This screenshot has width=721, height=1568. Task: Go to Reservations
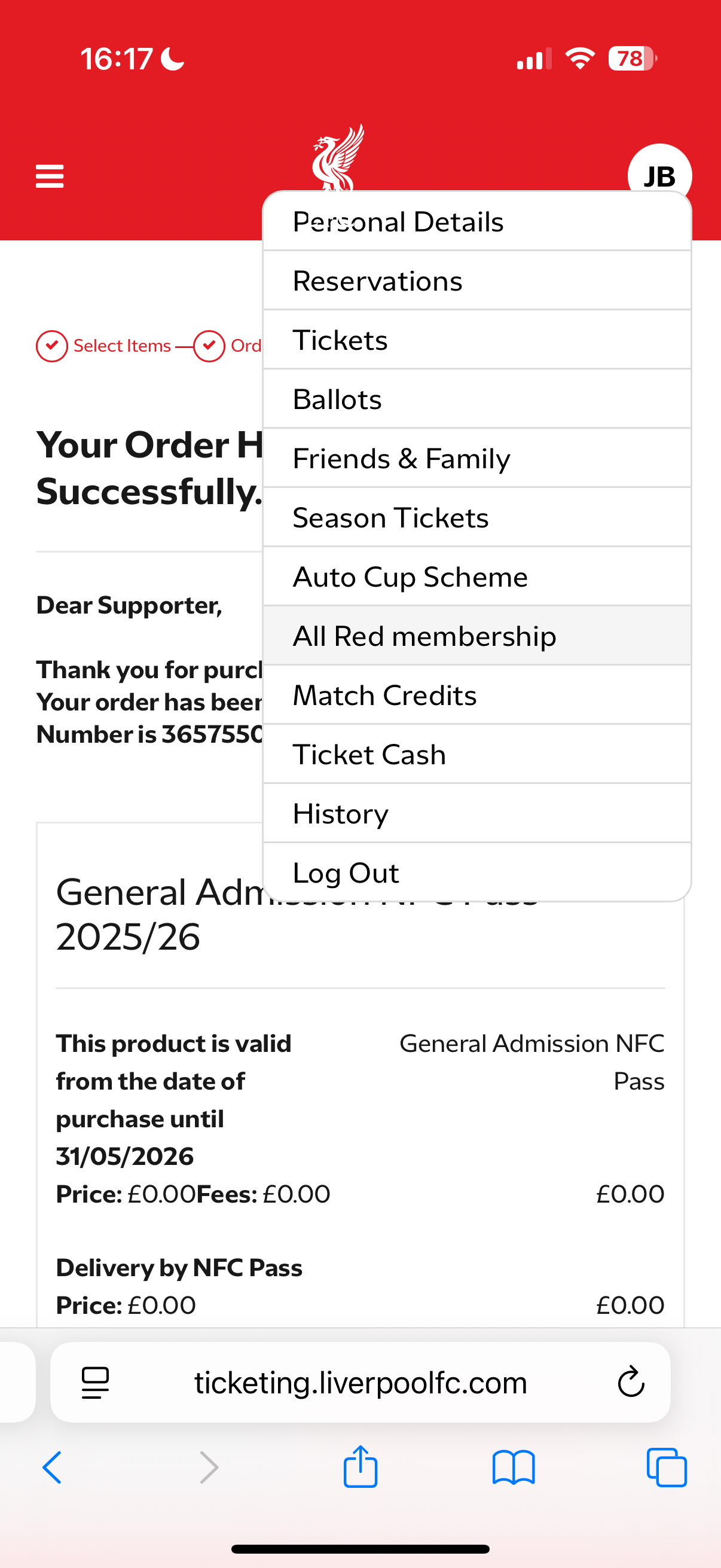pos(477,280)
